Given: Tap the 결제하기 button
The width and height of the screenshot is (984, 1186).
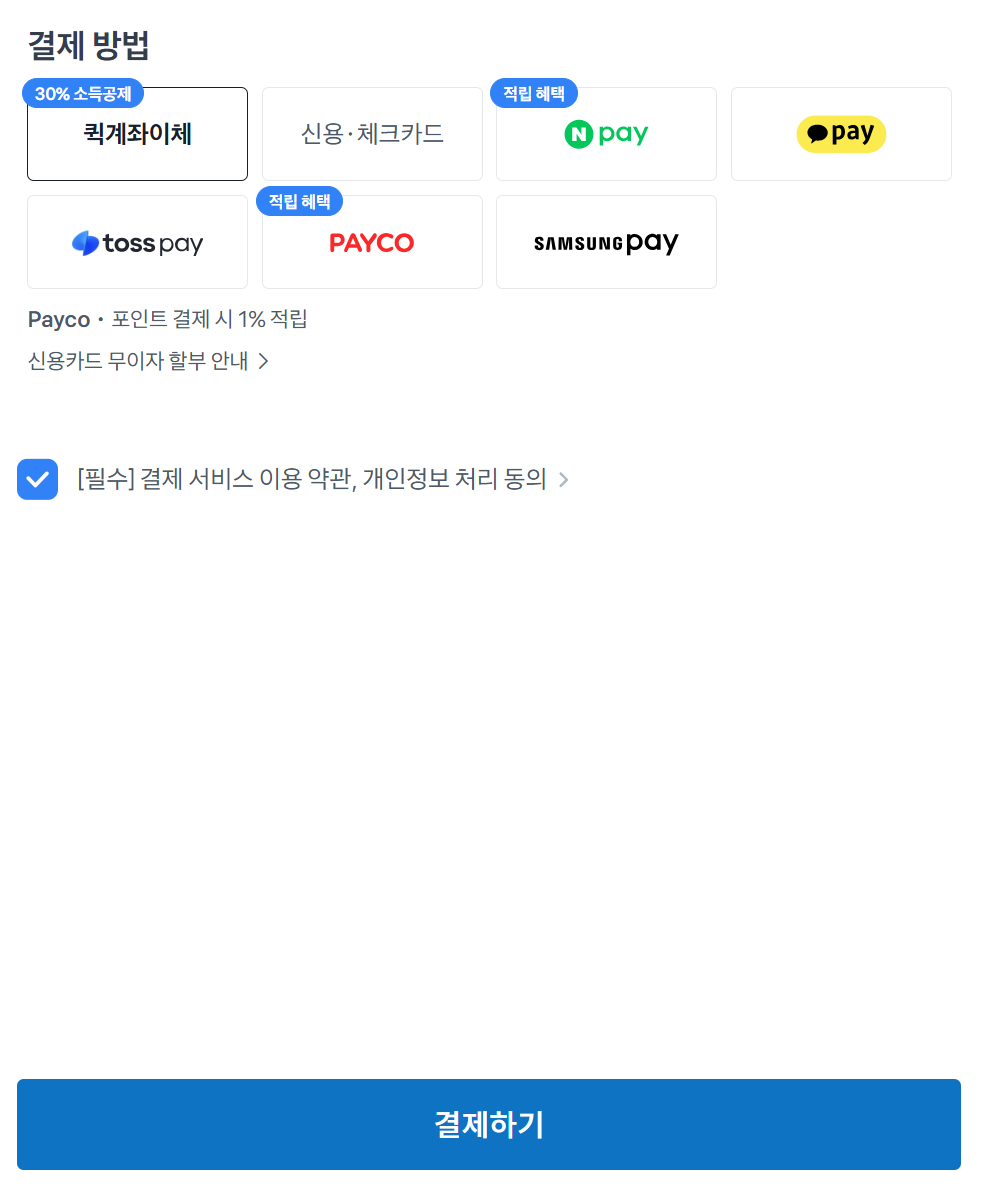Looking at the screenshot, I should 488,1124.
